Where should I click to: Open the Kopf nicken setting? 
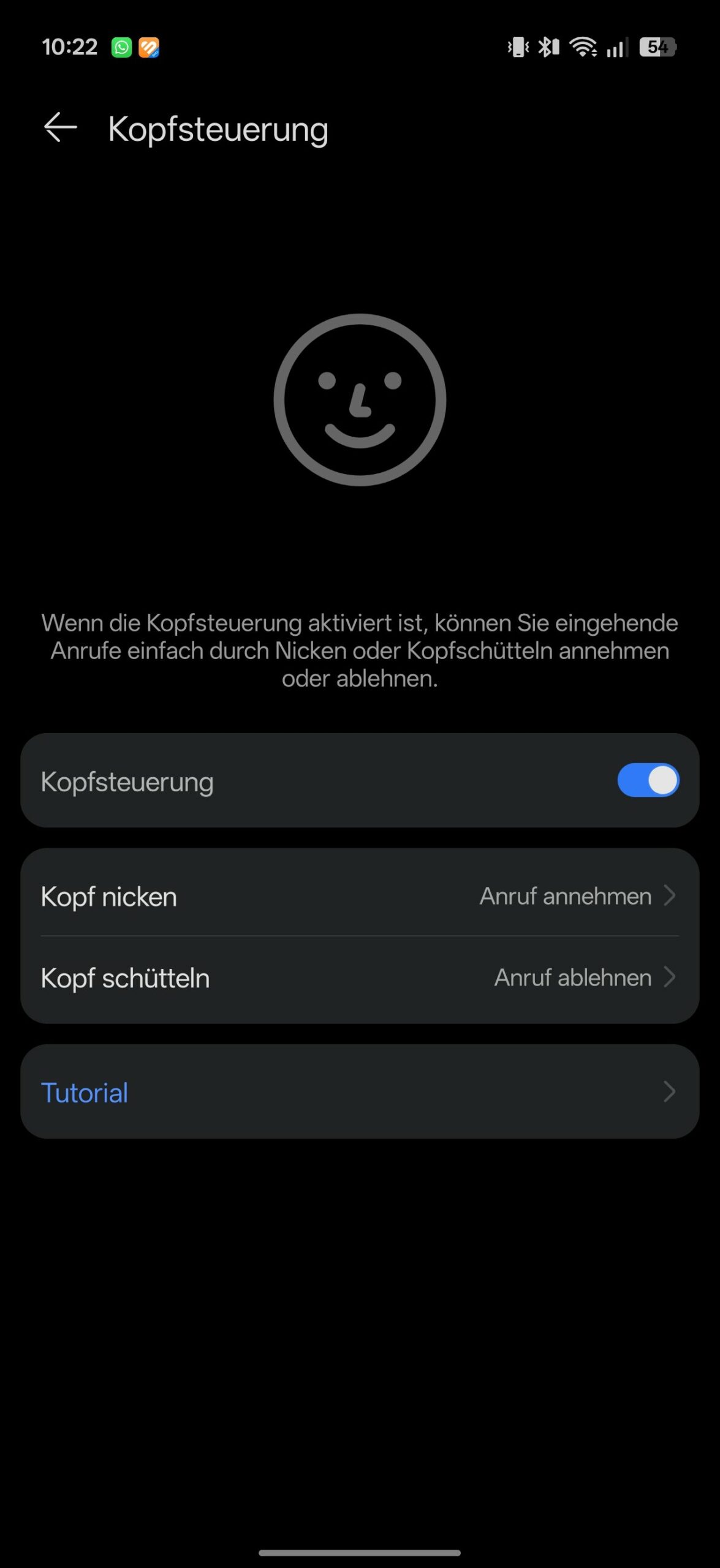pos(360,896)
